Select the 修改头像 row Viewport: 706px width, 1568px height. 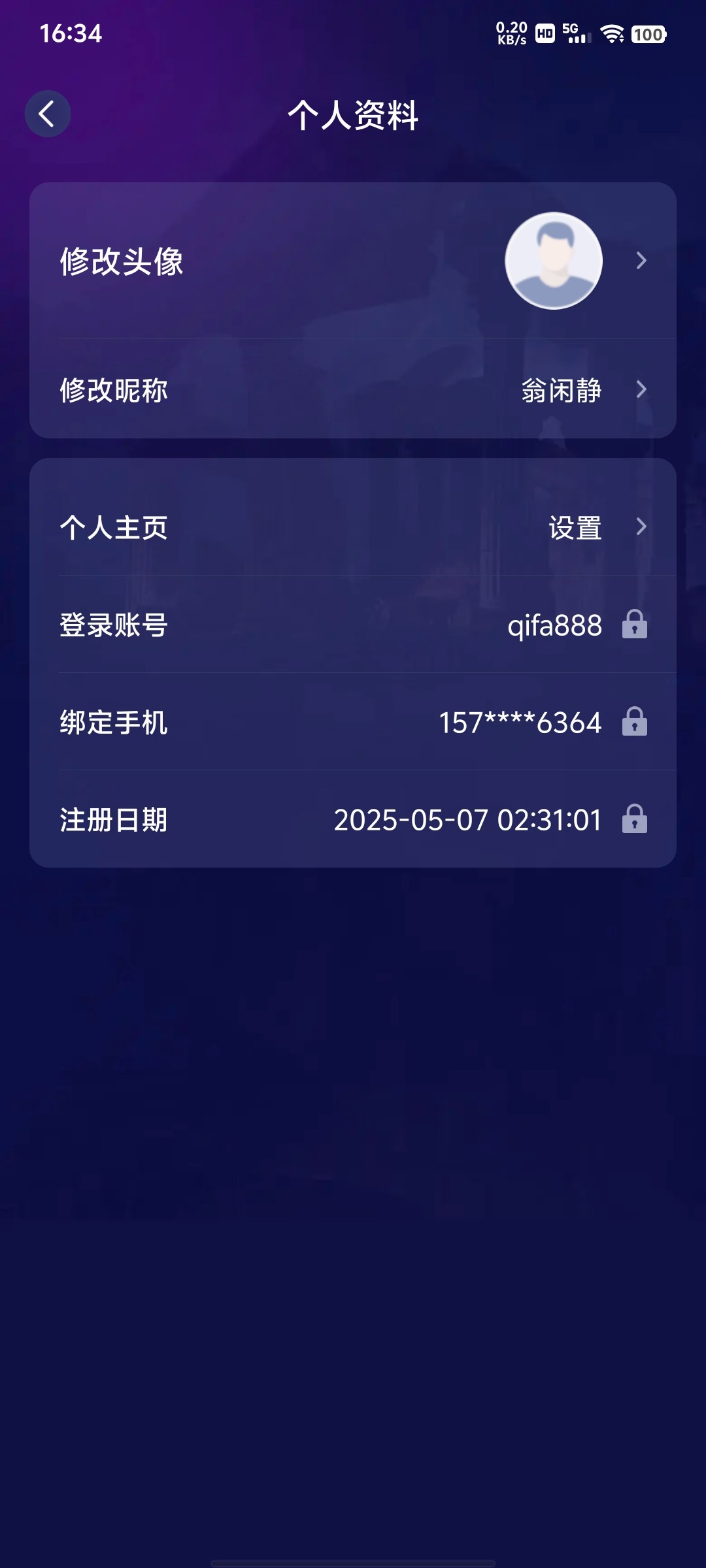pyautogui.click(x=122, y=260)
